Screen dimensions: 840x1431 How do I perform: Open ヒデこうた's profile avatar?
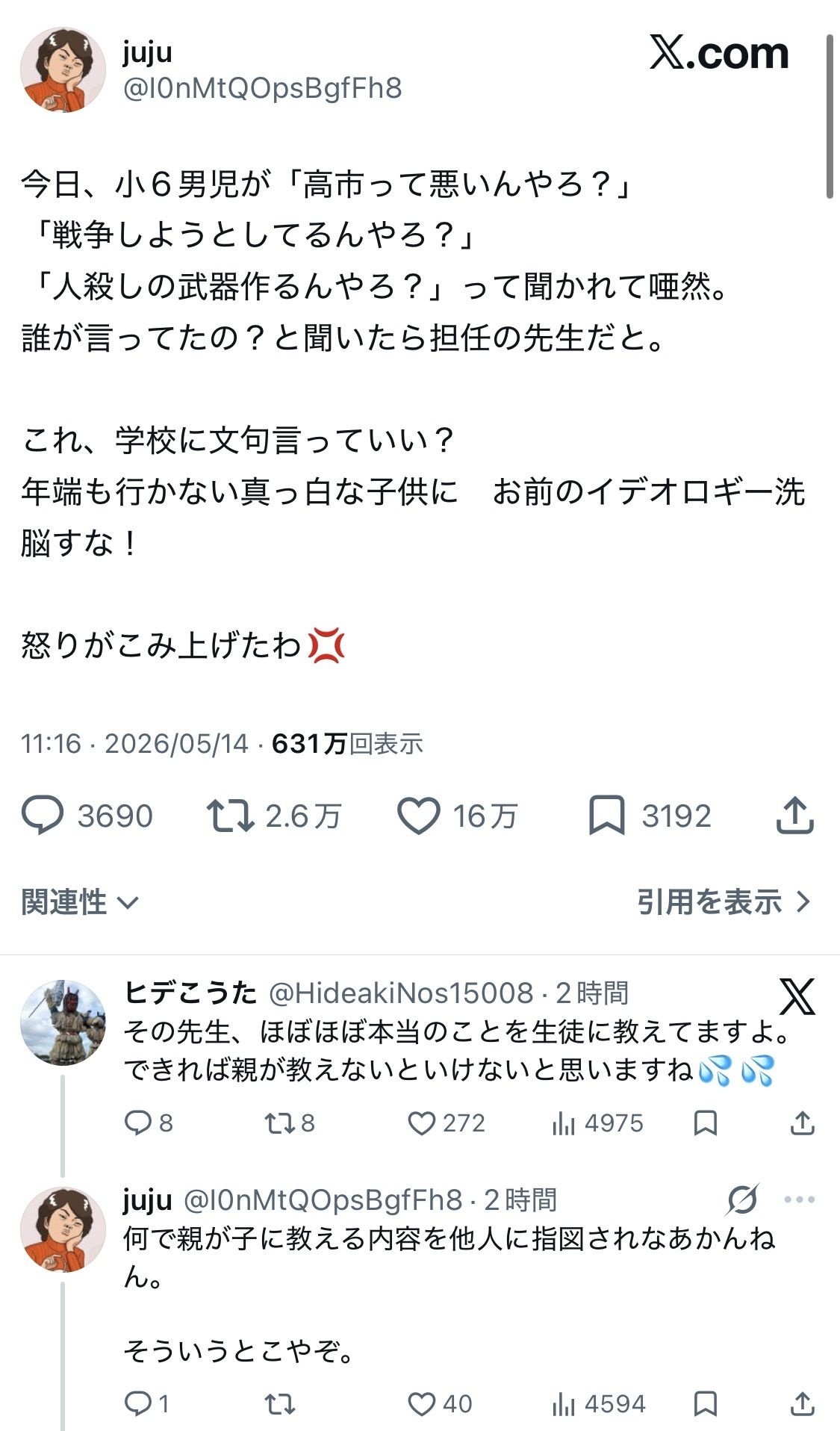pos(63,1022)
